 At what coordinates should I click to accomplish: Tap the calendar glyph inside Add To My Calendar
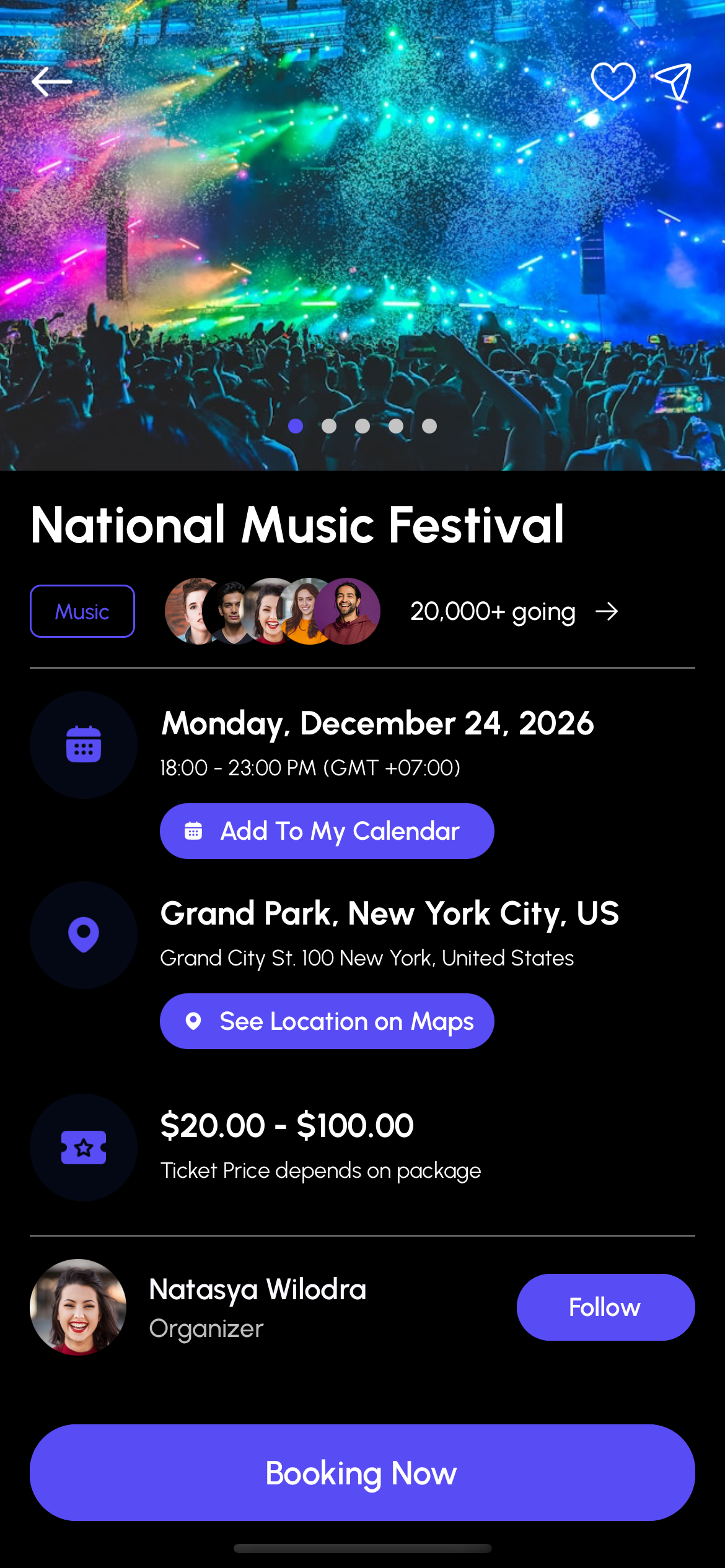click(x=195, y=830)
